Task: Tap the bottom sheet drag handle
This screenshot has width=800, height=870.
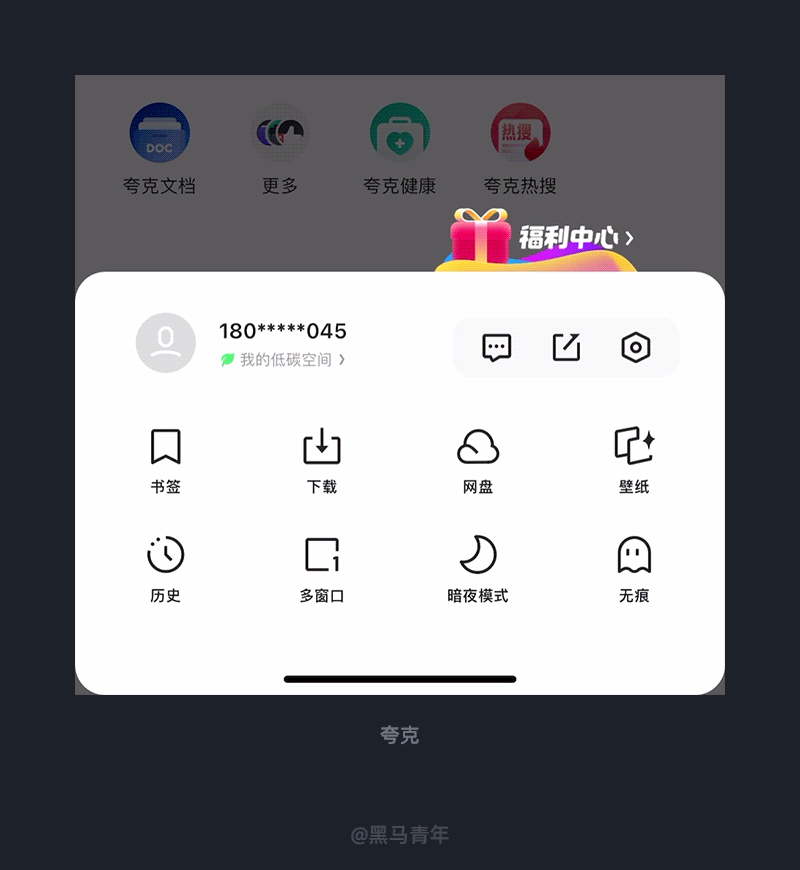Action: 400,676
